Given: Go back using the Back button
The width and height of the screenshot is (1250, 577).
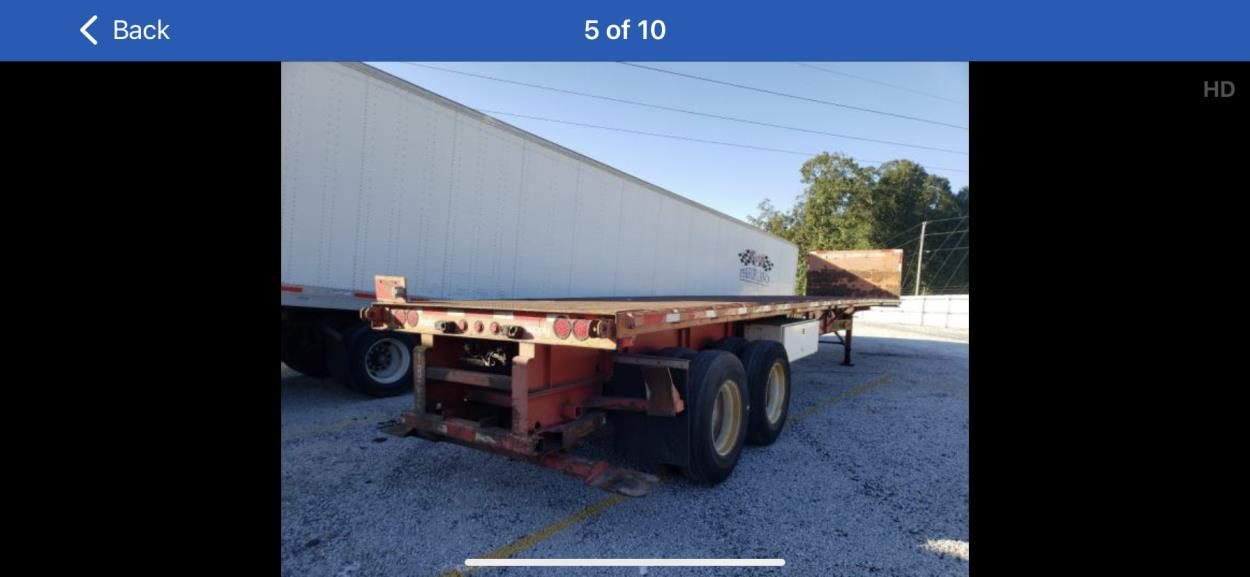Looking at the screenshot, I should pos(124,30).
